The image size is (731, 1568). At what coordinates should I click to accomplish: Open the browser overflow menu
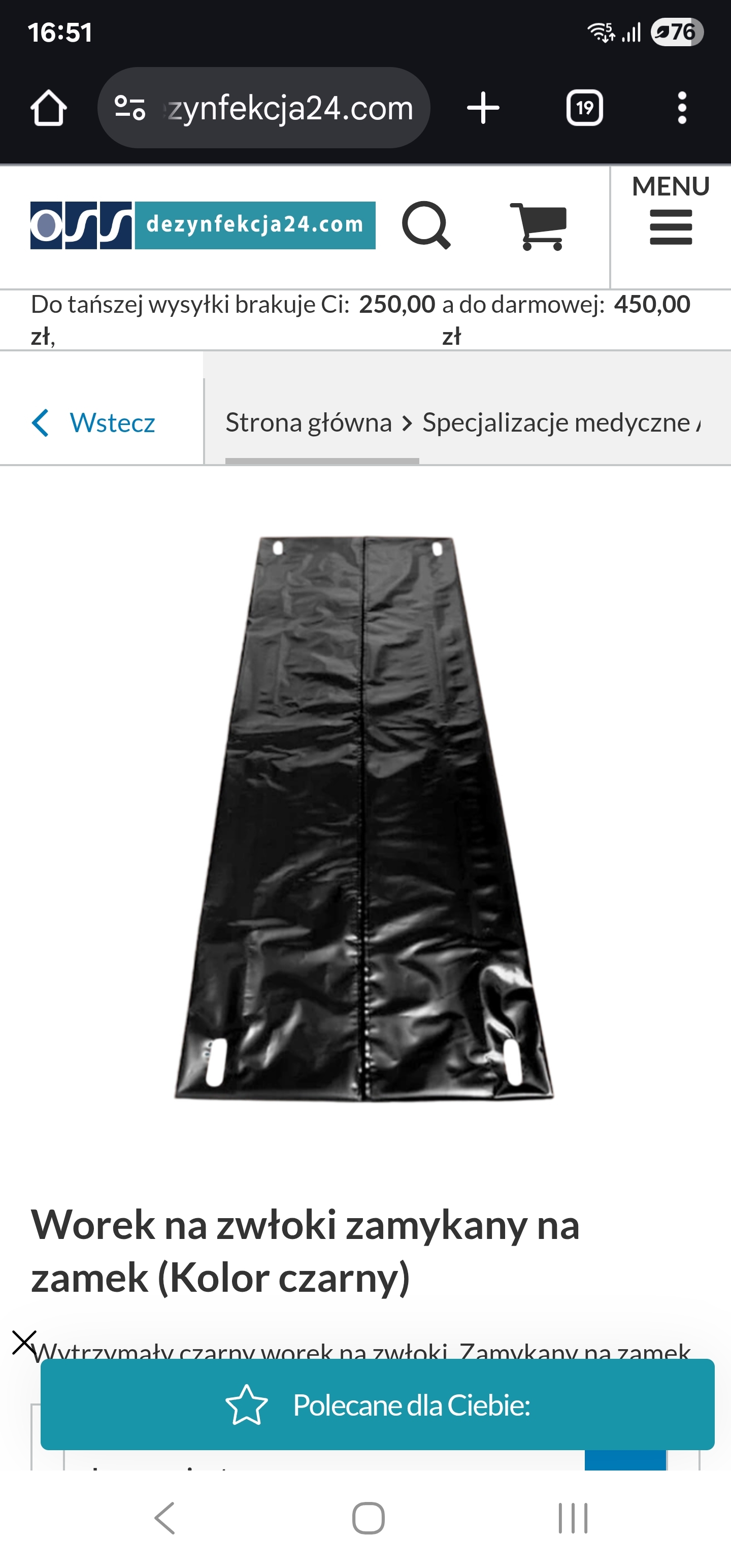click(682, 108)
